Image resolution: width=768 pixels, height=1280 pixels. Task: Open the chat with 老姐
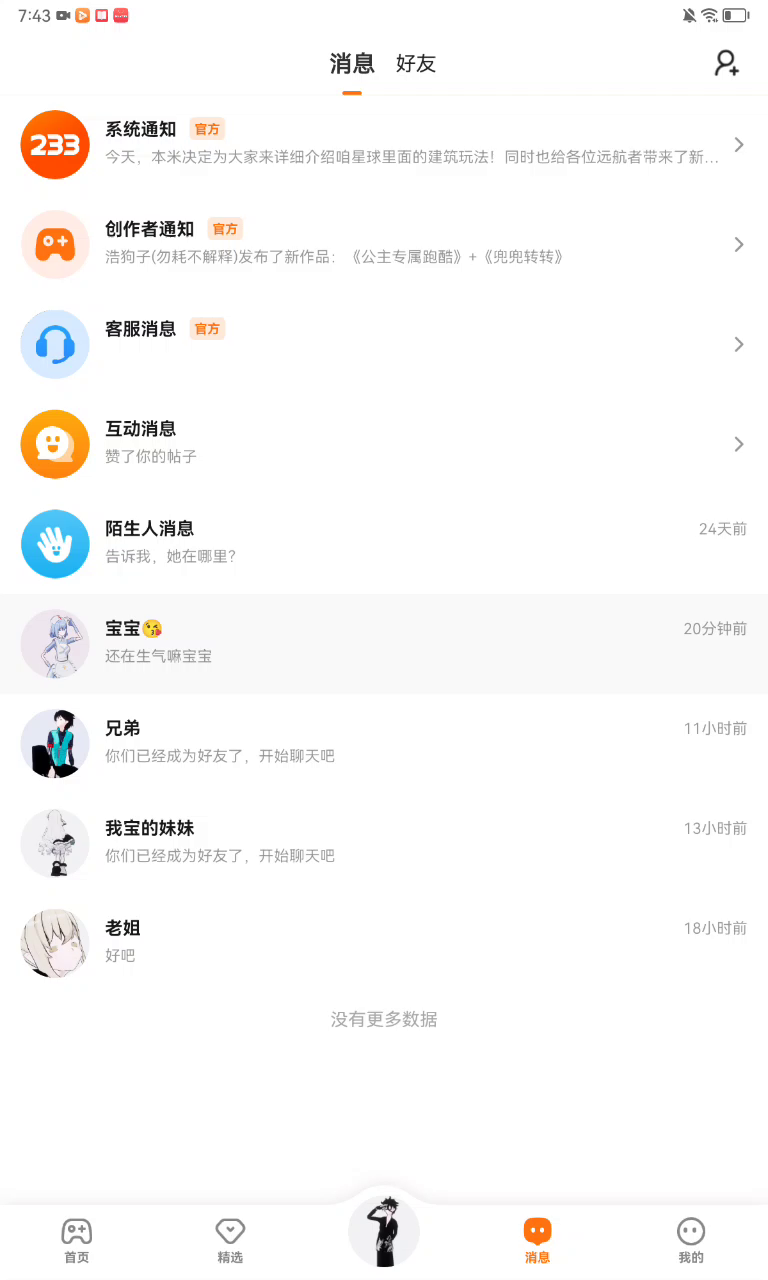point(384,943)
